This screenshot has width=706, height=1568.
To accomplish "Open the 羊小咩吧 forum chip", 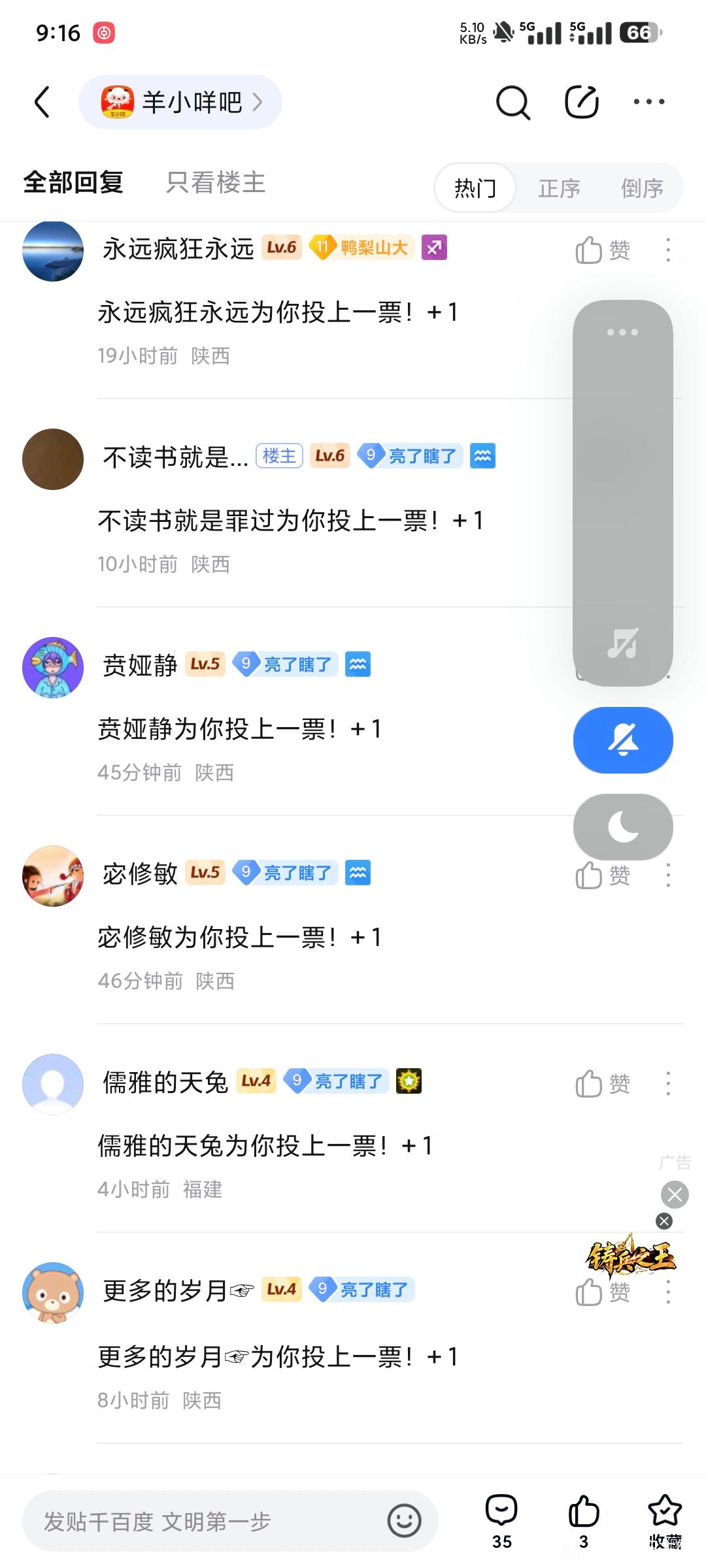I will (180, 102).
